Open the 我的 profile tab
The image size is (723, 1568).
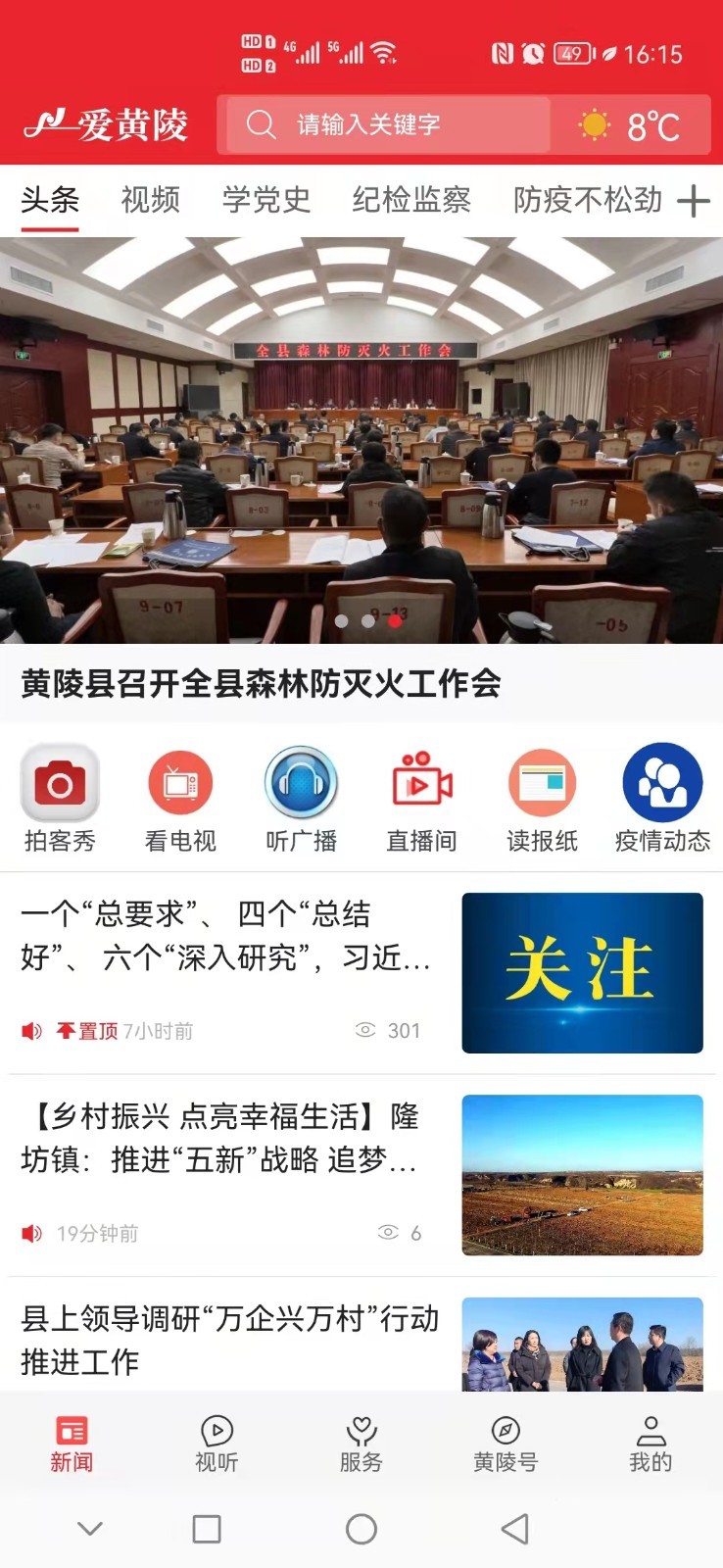click(x=651, y=1444)
